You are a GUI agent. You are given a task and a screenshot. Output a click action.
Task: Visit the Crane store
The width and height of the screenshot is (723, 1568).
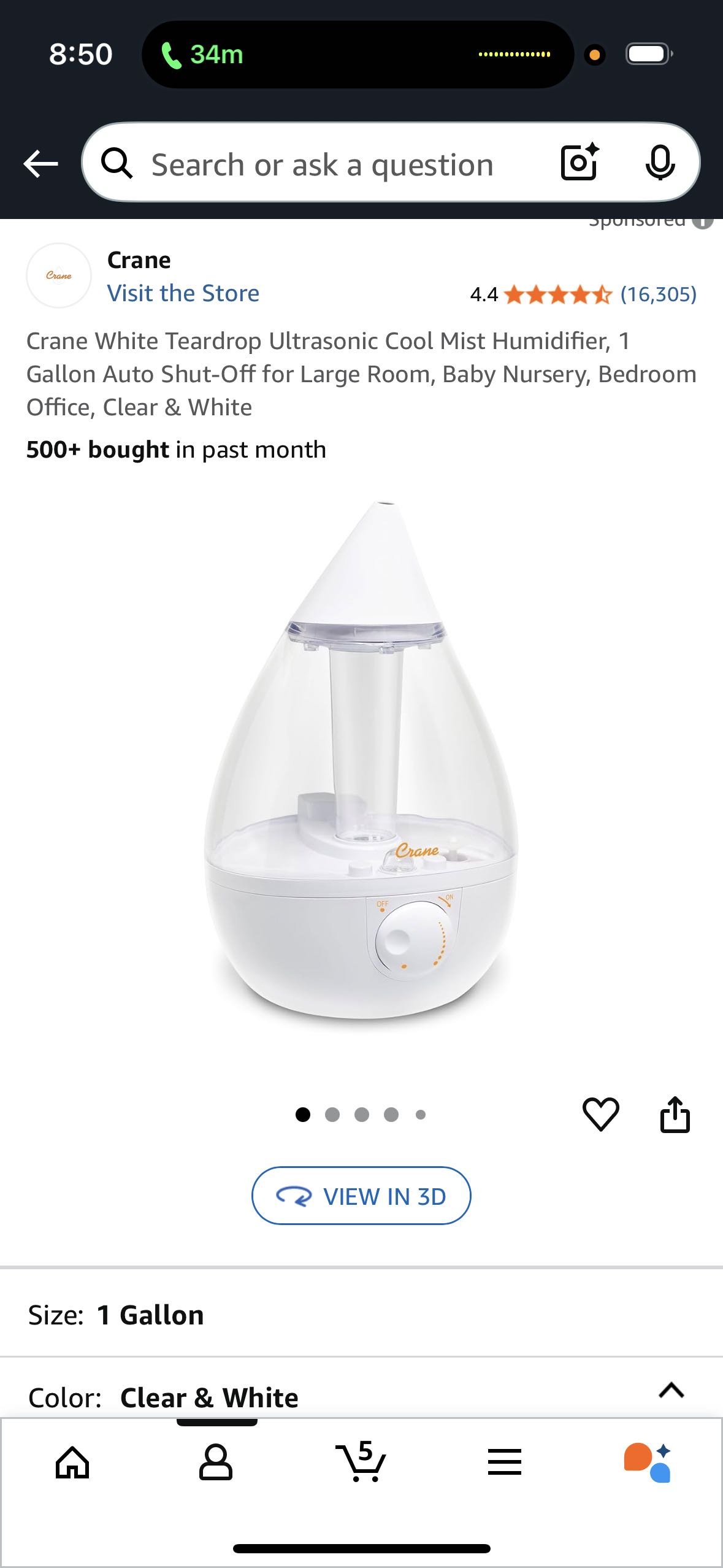(x=183, y=293)
